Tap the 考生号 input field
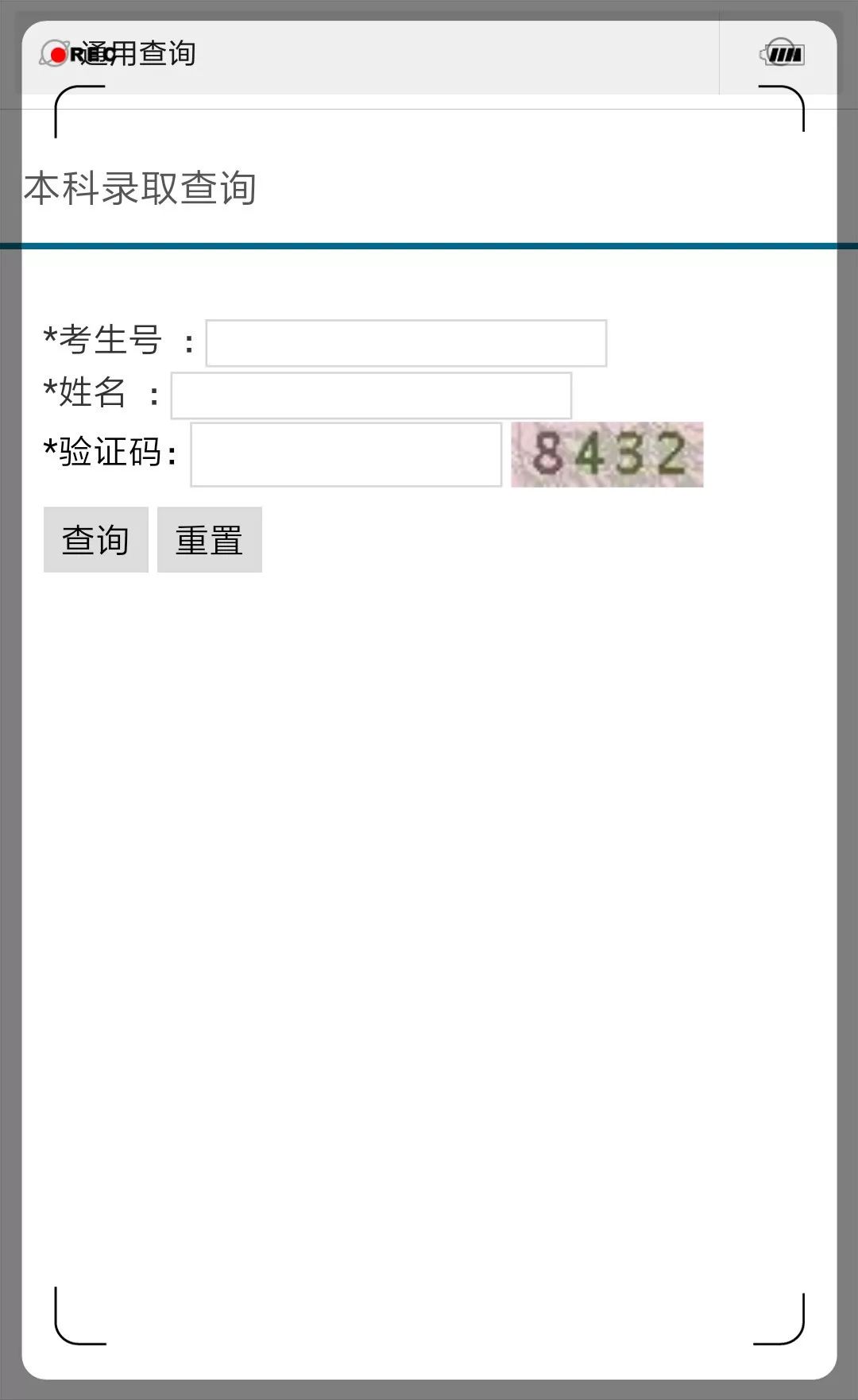 [406, 343]
